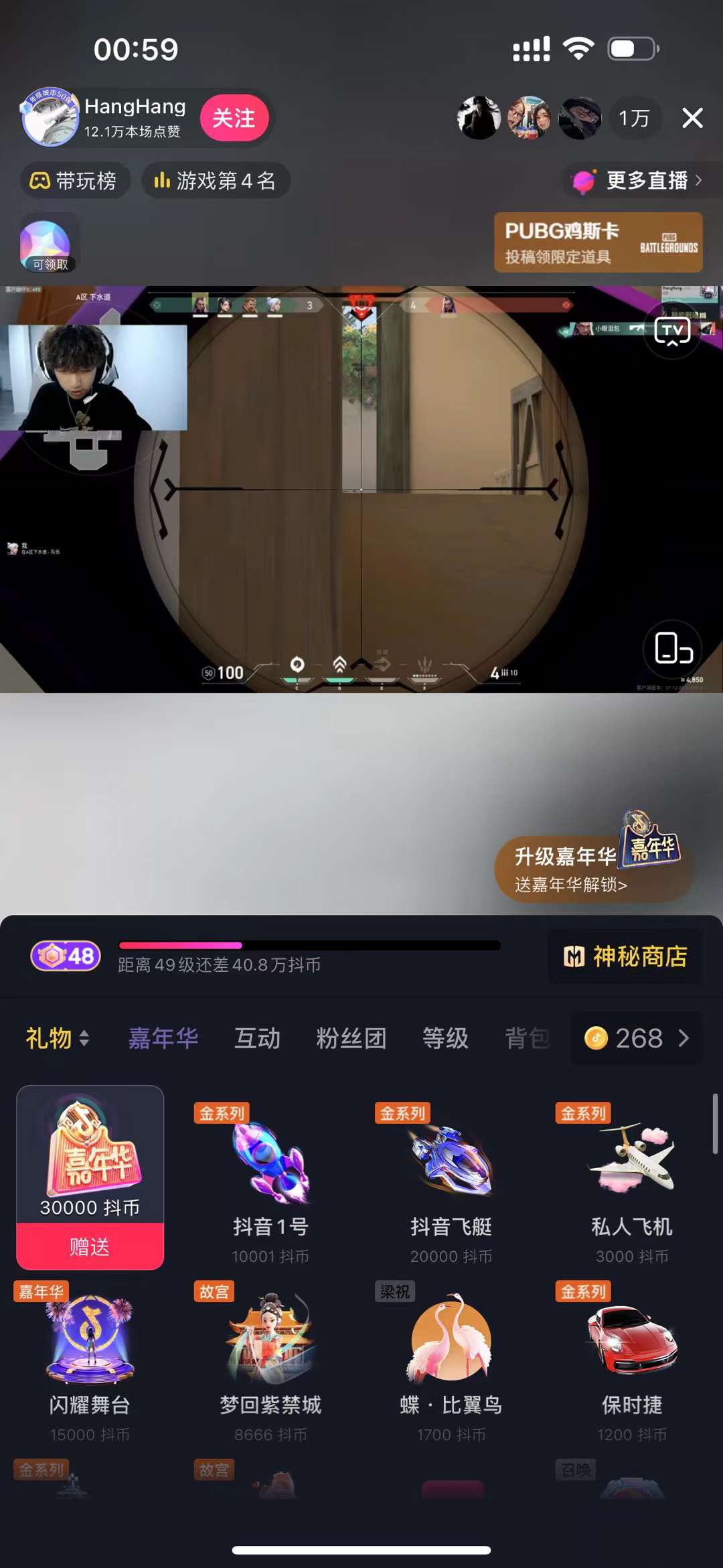Select the 保时捷 gift
The height and width of the screenshot is (1568, 723).
pos(632,1362)
